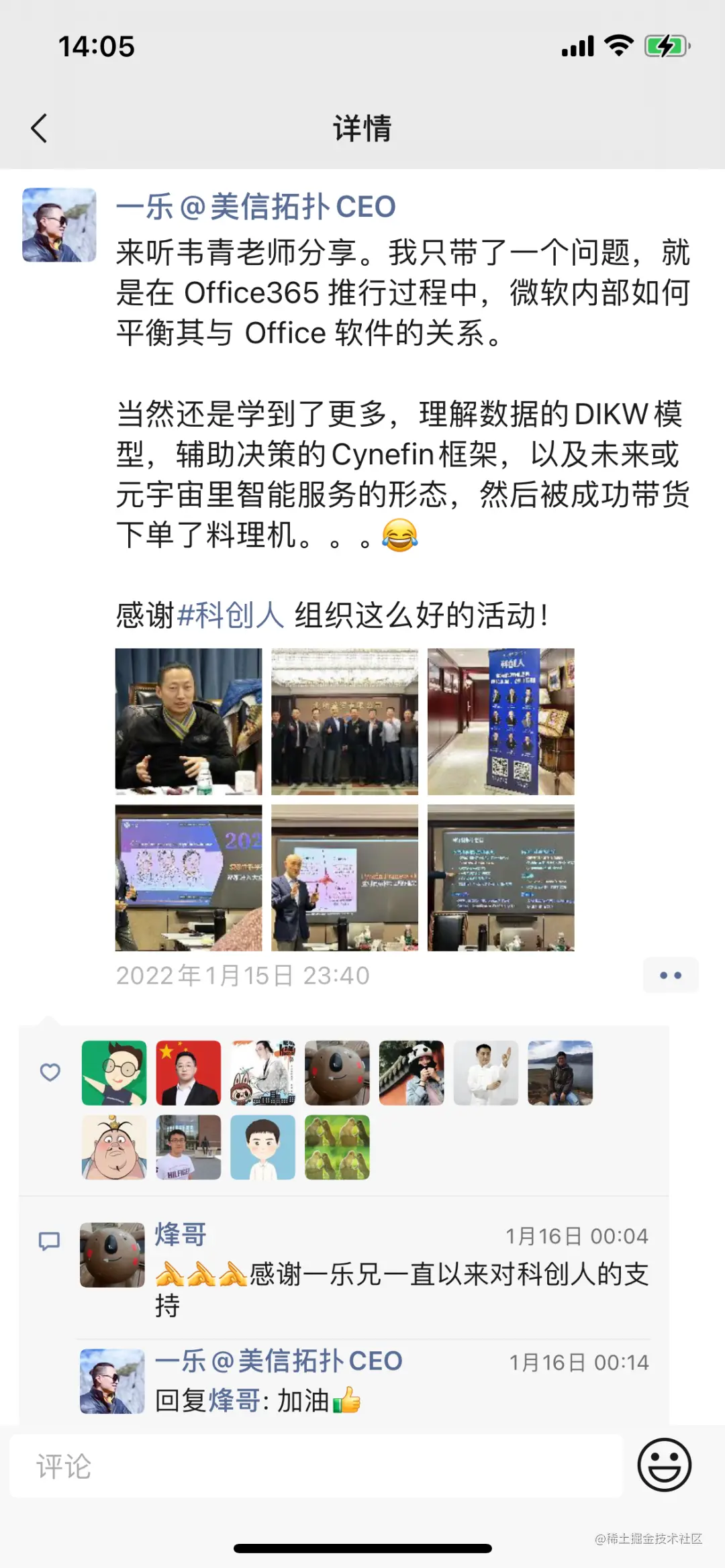The image size is (725, 1568).
Task: Open the post author's avatar
Action: (59, 225)
